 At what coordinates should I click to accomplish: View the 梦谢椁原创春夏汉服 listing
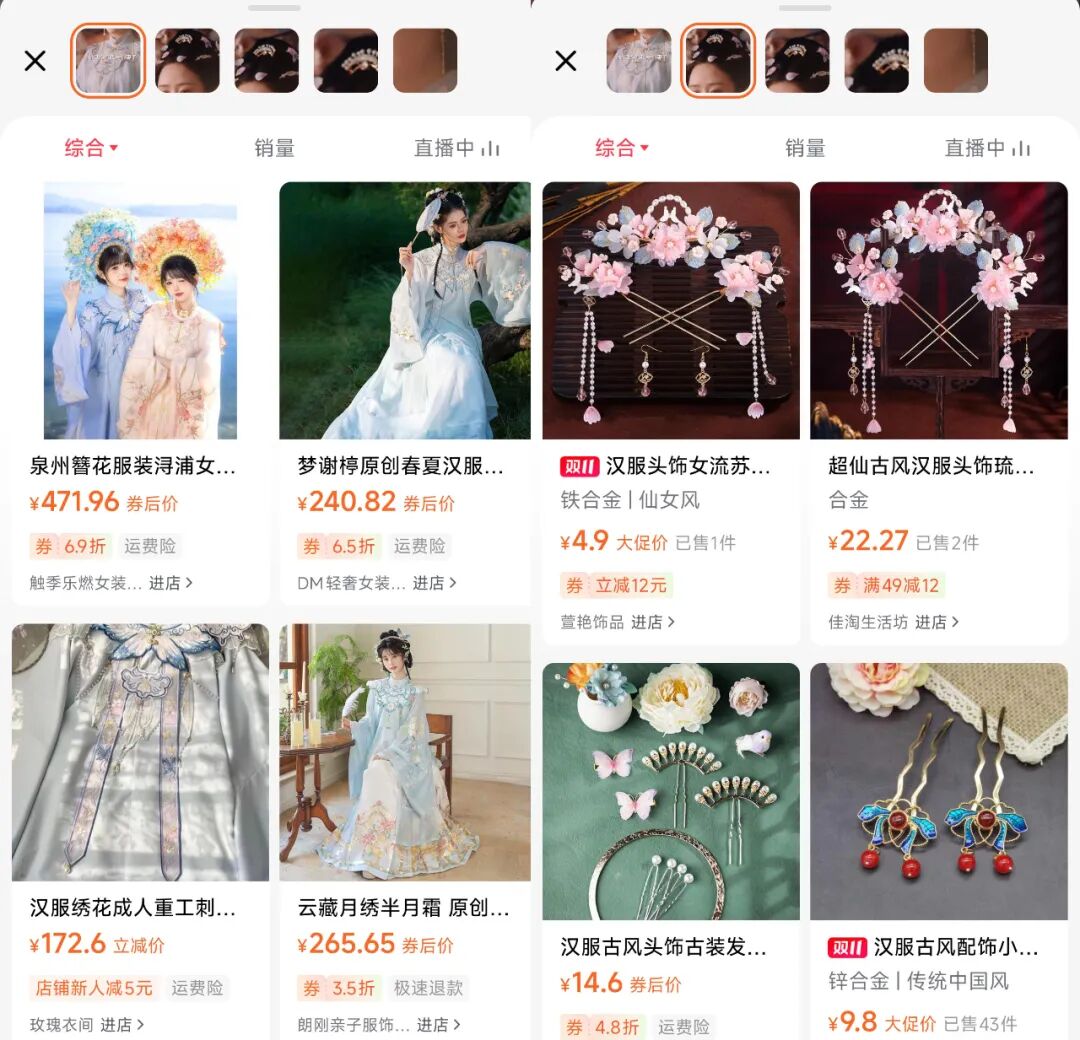[x=404, y=311]
